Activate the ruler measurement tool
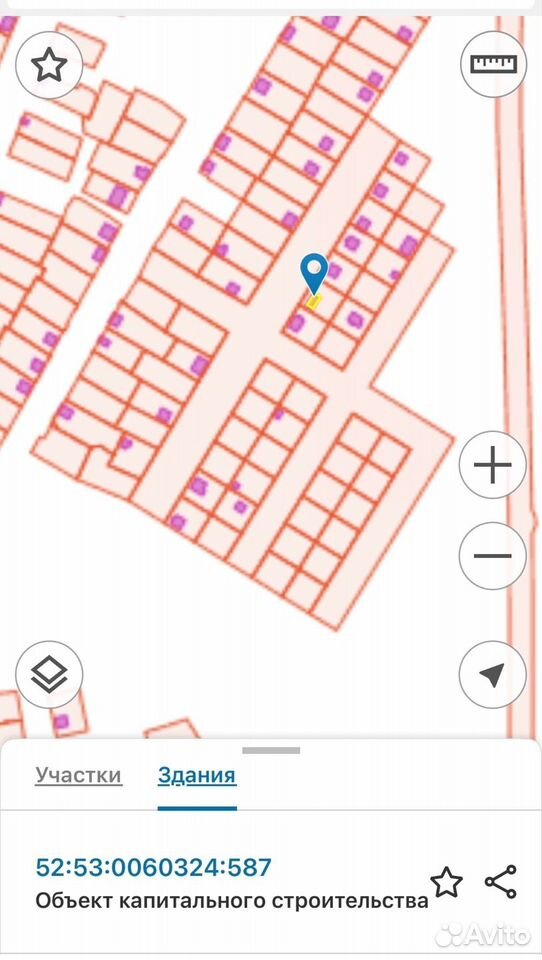Viewport: 542px width, 960px height. [493, 64]
